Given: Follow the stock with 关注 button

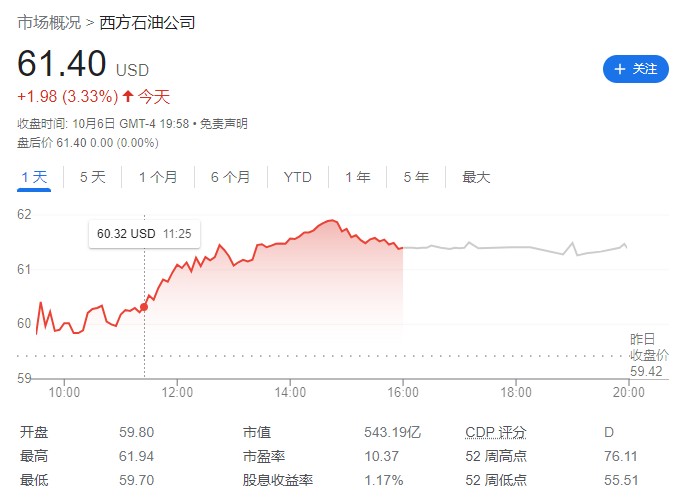Looking at the screenshot, I should click(x=635, y=69).
